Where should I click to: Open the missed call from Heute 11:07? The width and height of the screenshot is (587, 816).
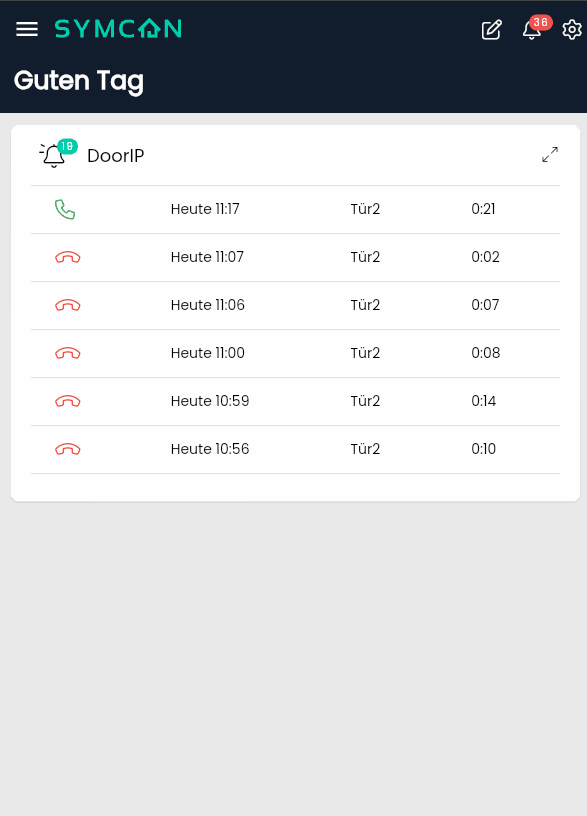pos(296,258)
